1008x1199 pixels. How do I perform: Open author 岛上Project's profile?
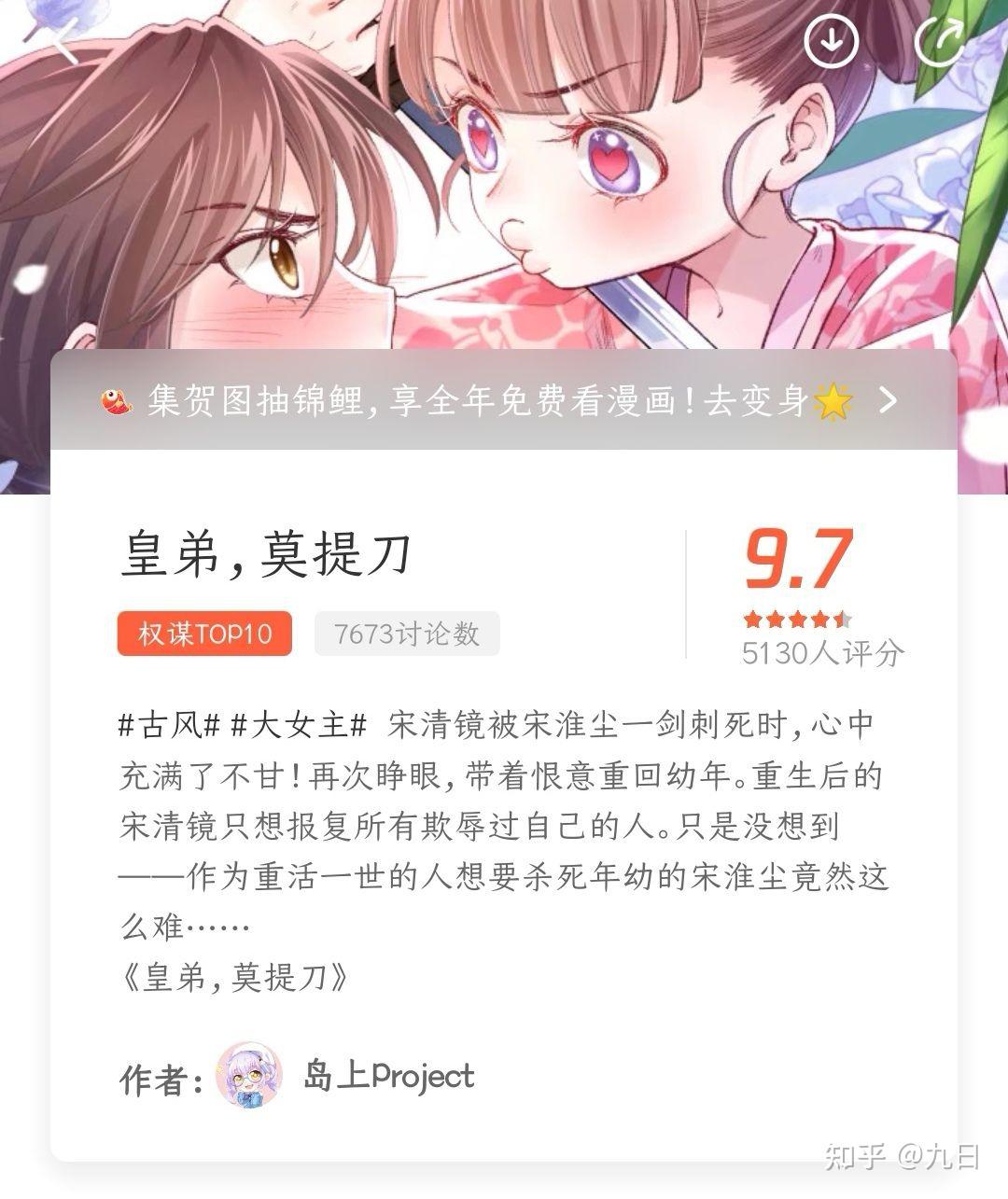[387, 1076]
